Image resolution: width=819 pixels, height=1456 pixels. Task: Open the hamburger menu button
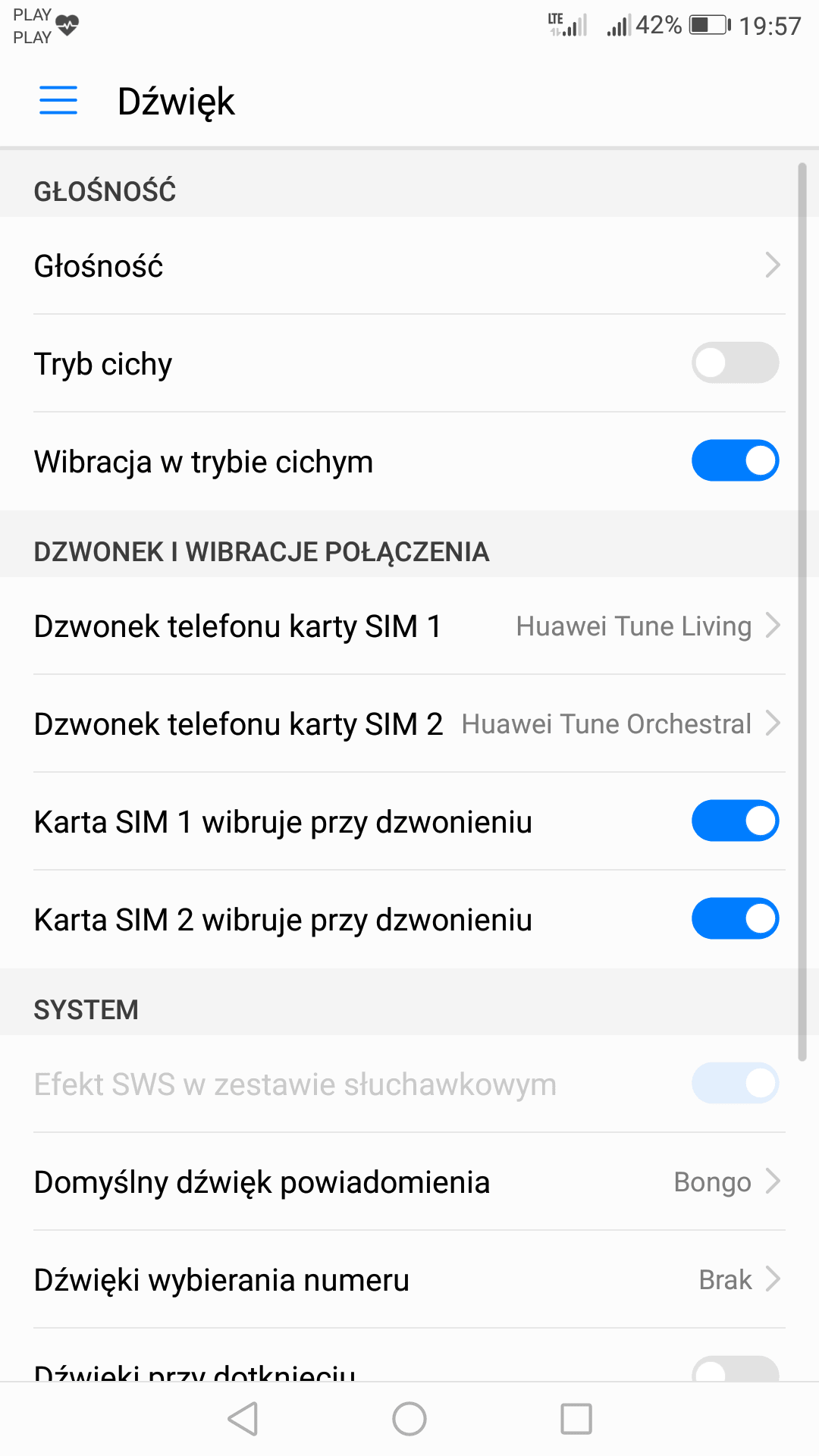pyautogui.click(x=58, y=100)
